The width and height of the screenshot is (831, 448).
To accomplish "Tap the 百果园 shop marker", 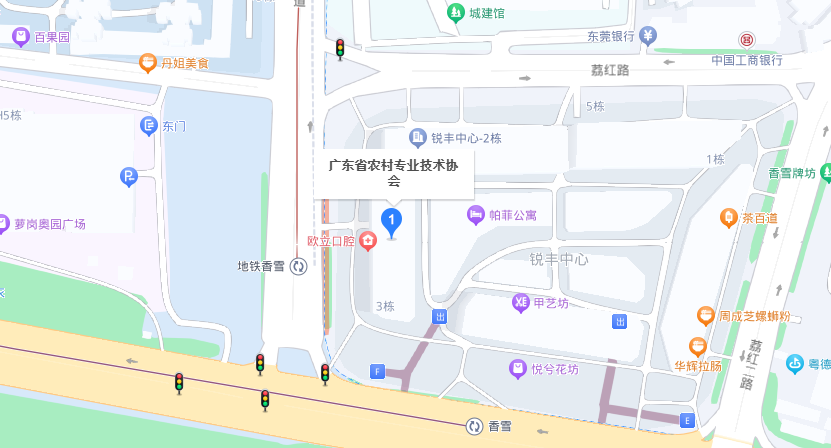I will [20, 37].
